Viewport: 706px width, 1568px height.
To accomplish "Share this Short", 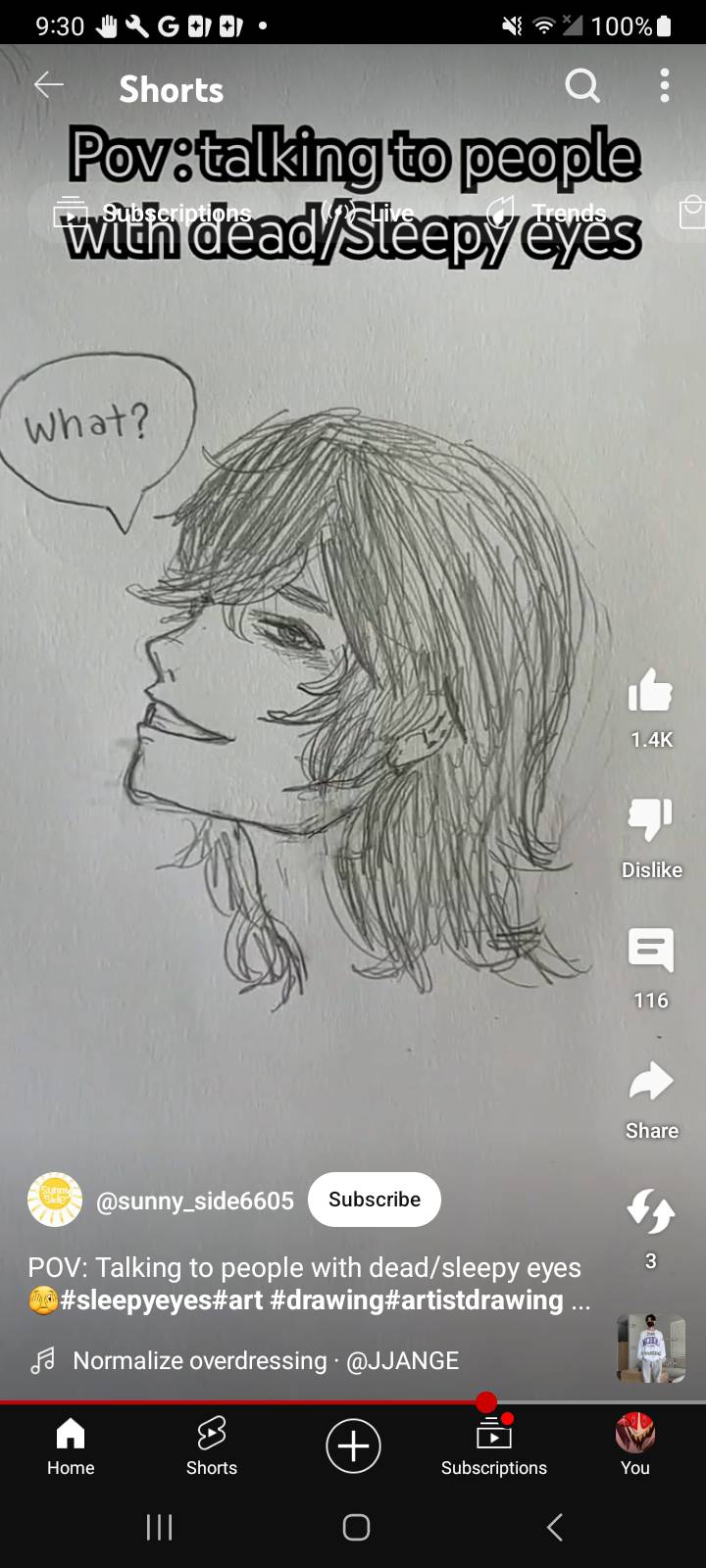I will pyautogui.click(x=650, y=1082).
